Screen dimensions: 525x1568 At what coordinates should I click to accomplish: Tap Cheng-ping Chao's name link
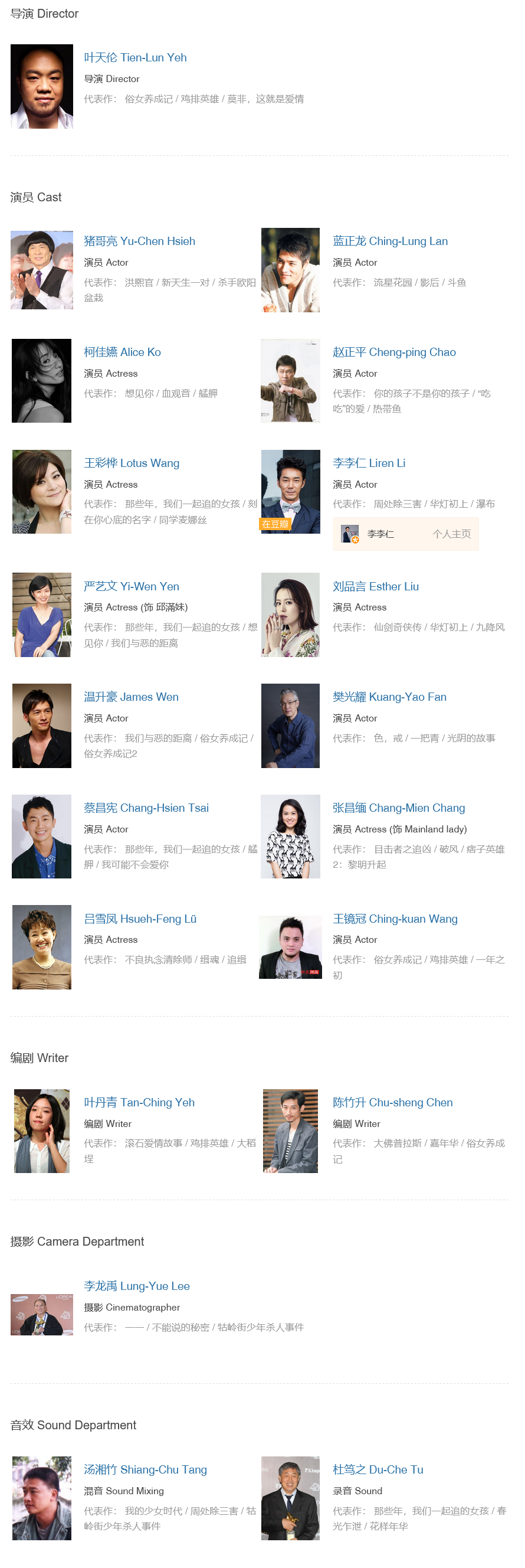pos(393,352)
